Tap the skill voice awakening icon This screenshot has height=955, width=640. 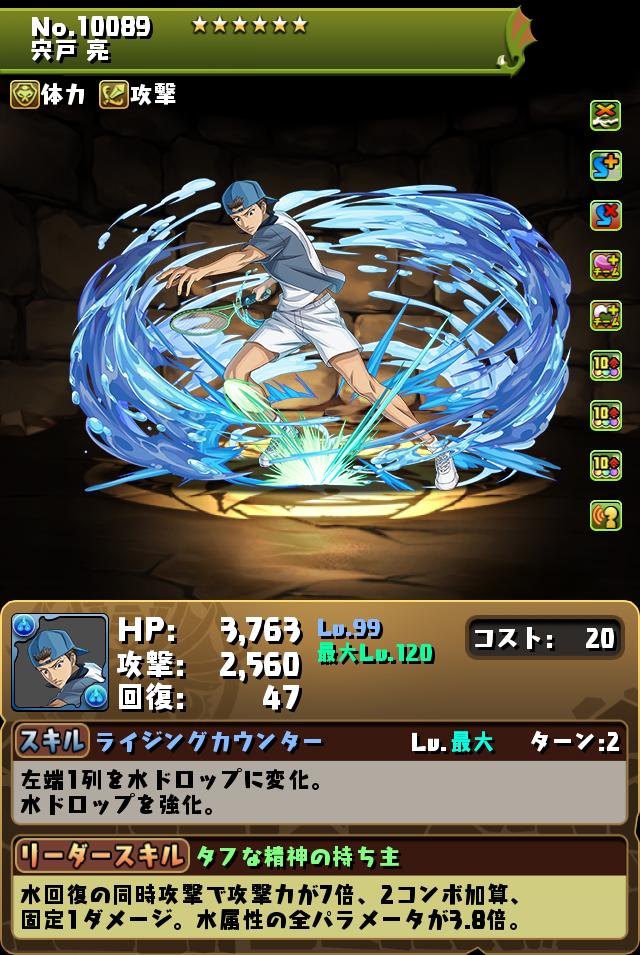605,515
